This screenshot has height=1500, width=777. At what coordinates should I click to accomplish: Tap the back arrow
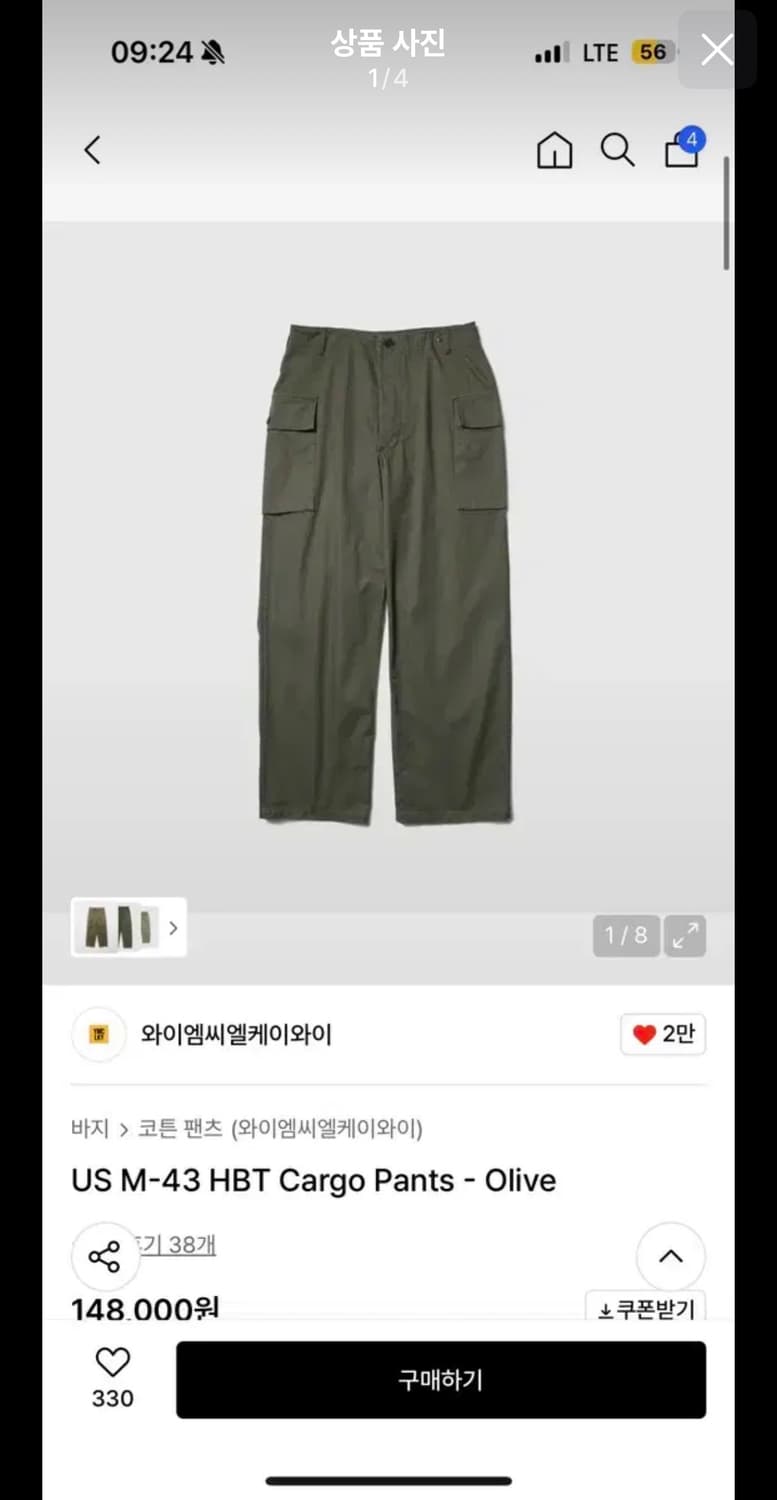[x=91, y=149]
